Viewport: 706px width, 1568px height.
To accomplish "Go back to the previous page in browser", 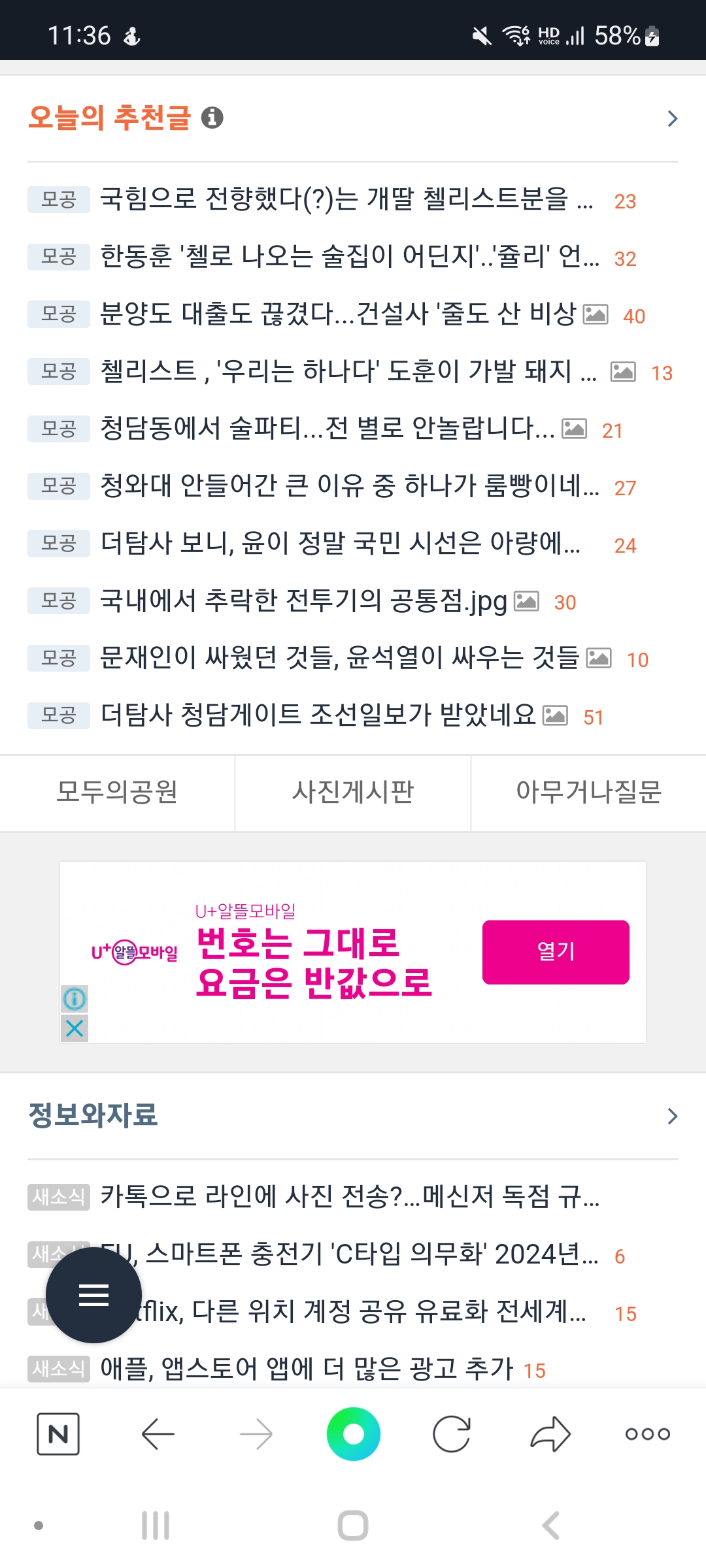I will pyautogui.click(x=158, y=1434).
